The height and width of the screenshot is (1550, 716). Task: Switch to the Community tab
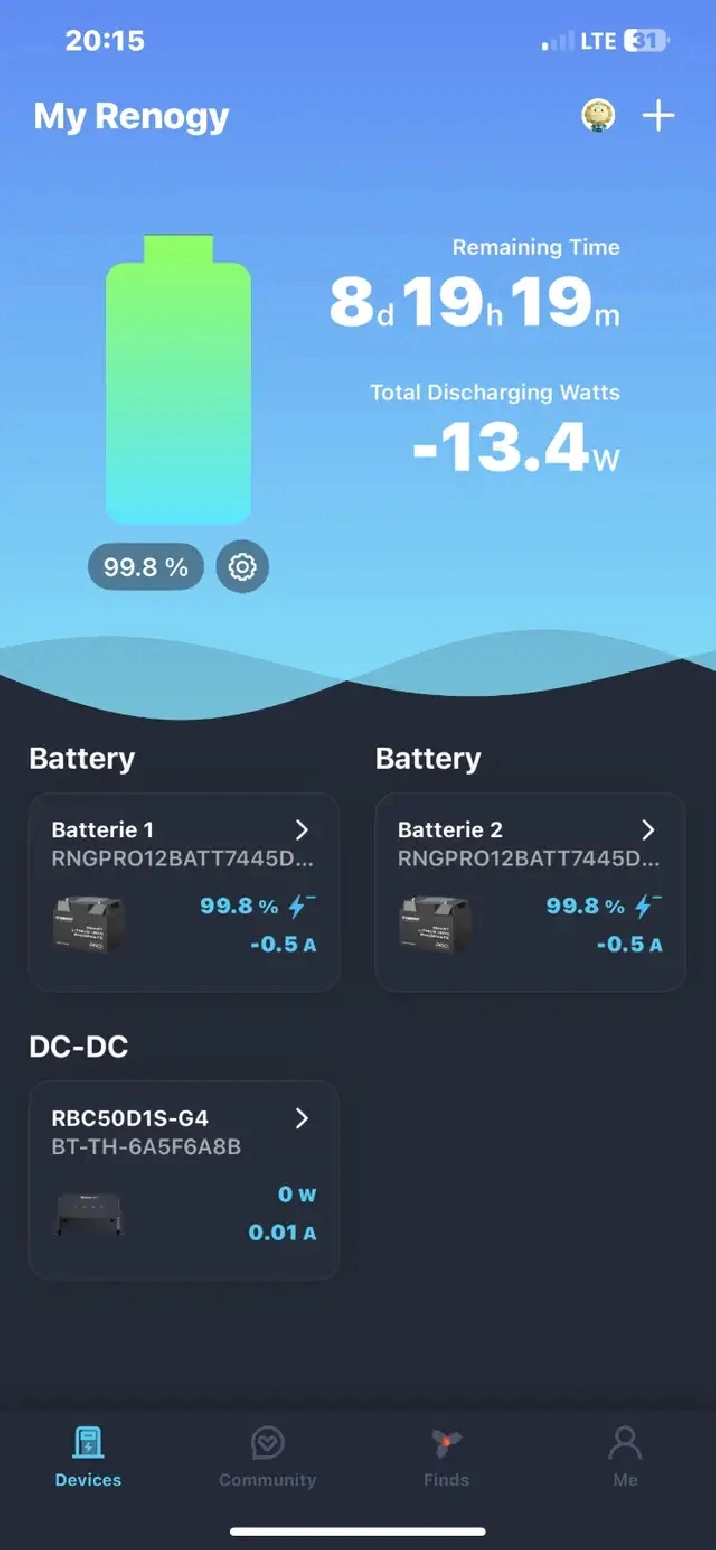[267, 1458]
